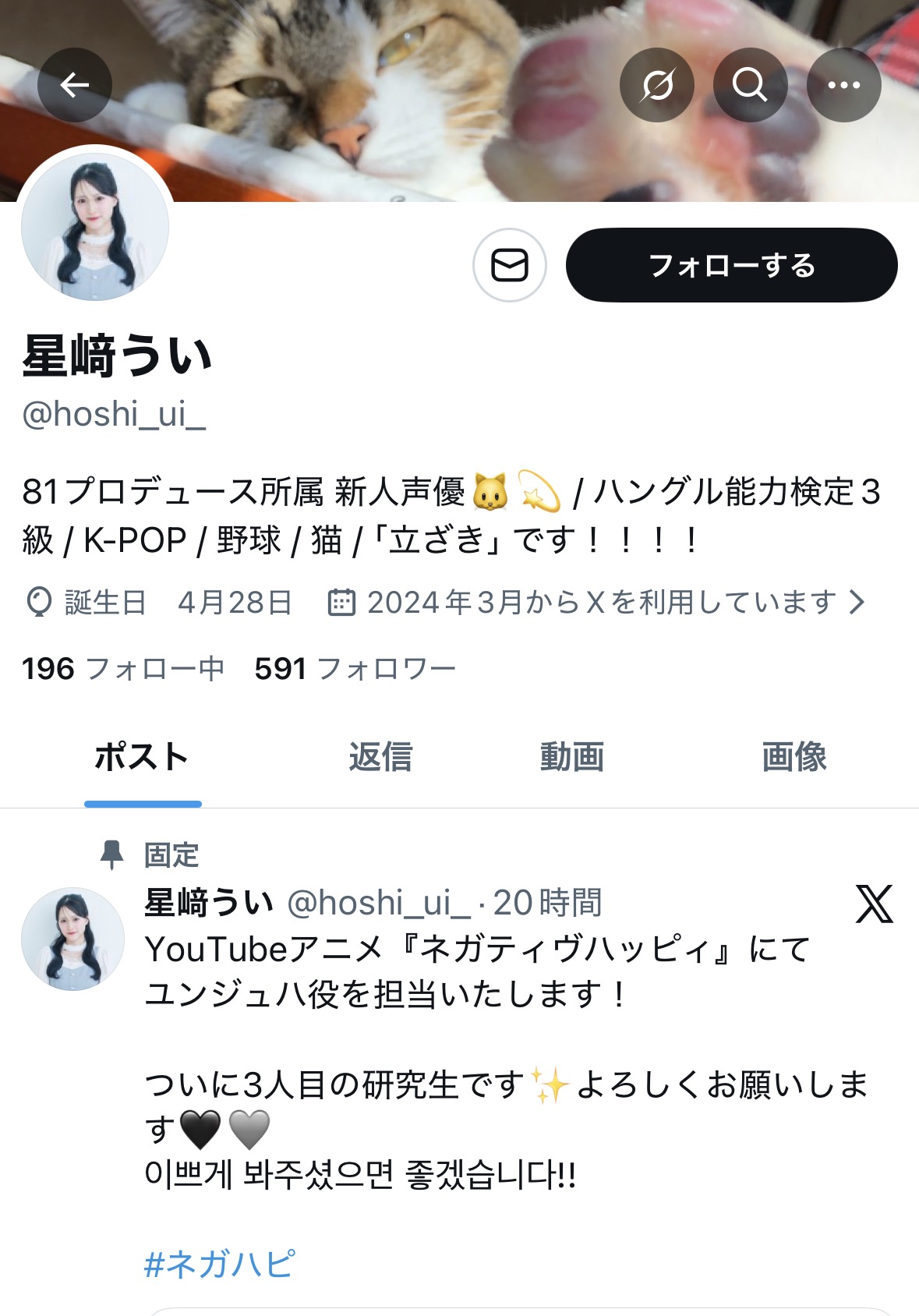919x1316 pixels.
Task: Switch to the 動画 tab
Action: click(572, 757)
